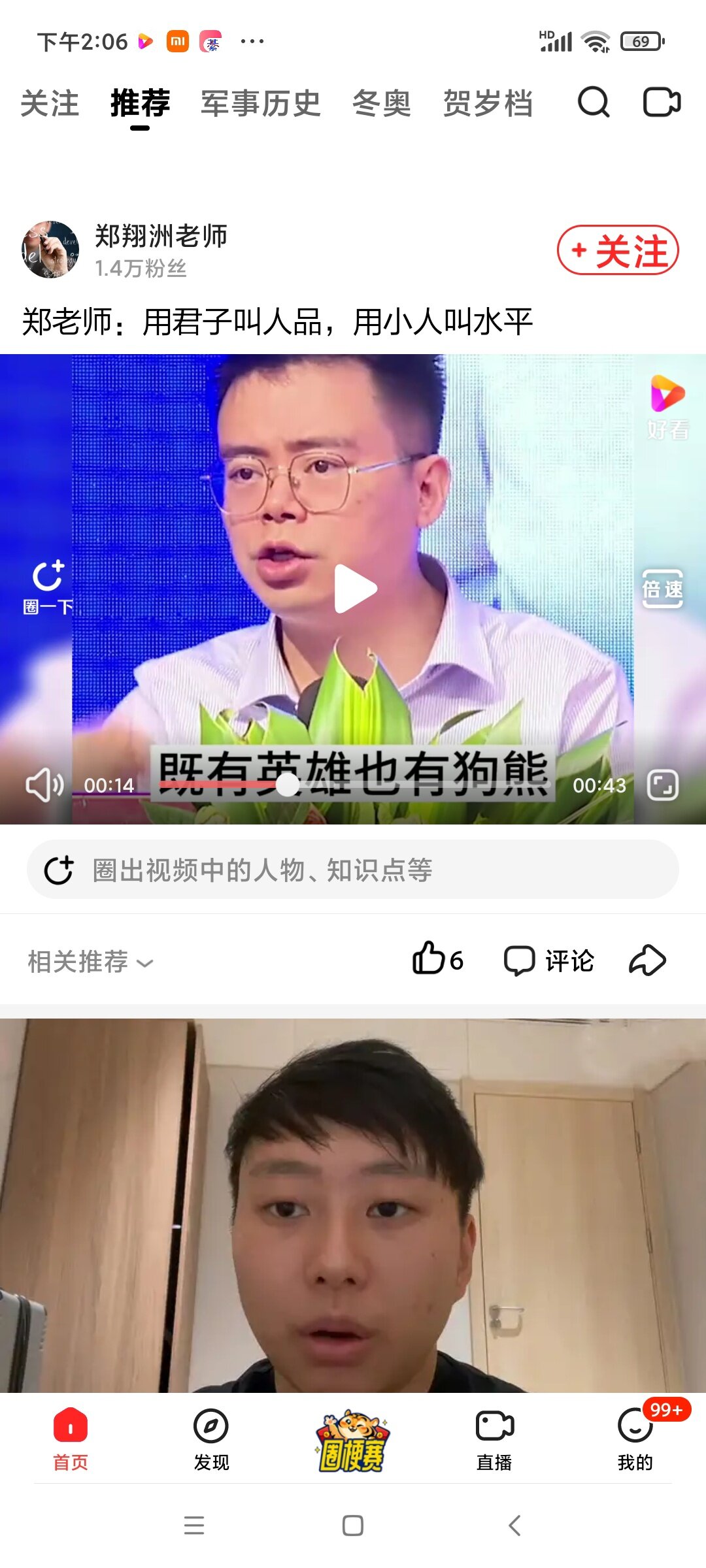Switch to the 军事历史 tab
The width and height of the screenshot is (706, 1568).
tap(260, 104)
